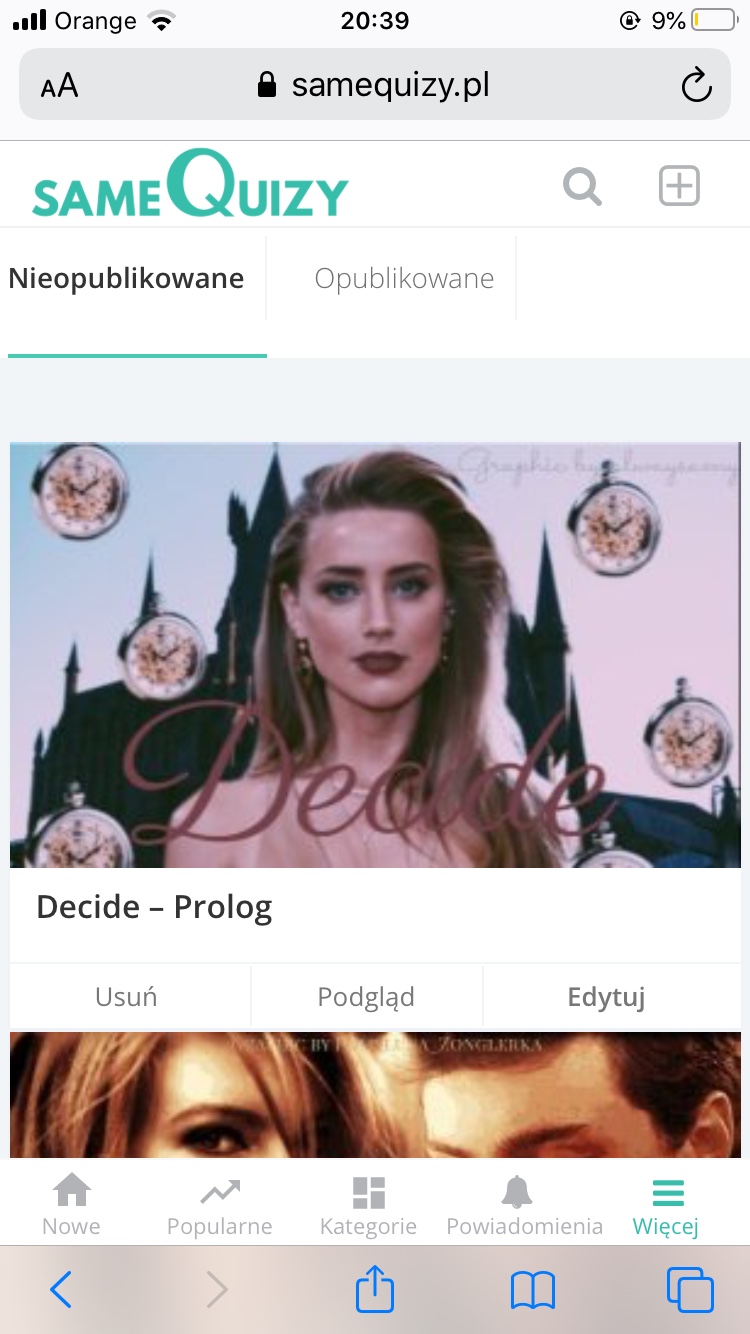Open Safari bookmarks
The height and width of the screenshot is (1334, 750).
[x=532, y=1290]
